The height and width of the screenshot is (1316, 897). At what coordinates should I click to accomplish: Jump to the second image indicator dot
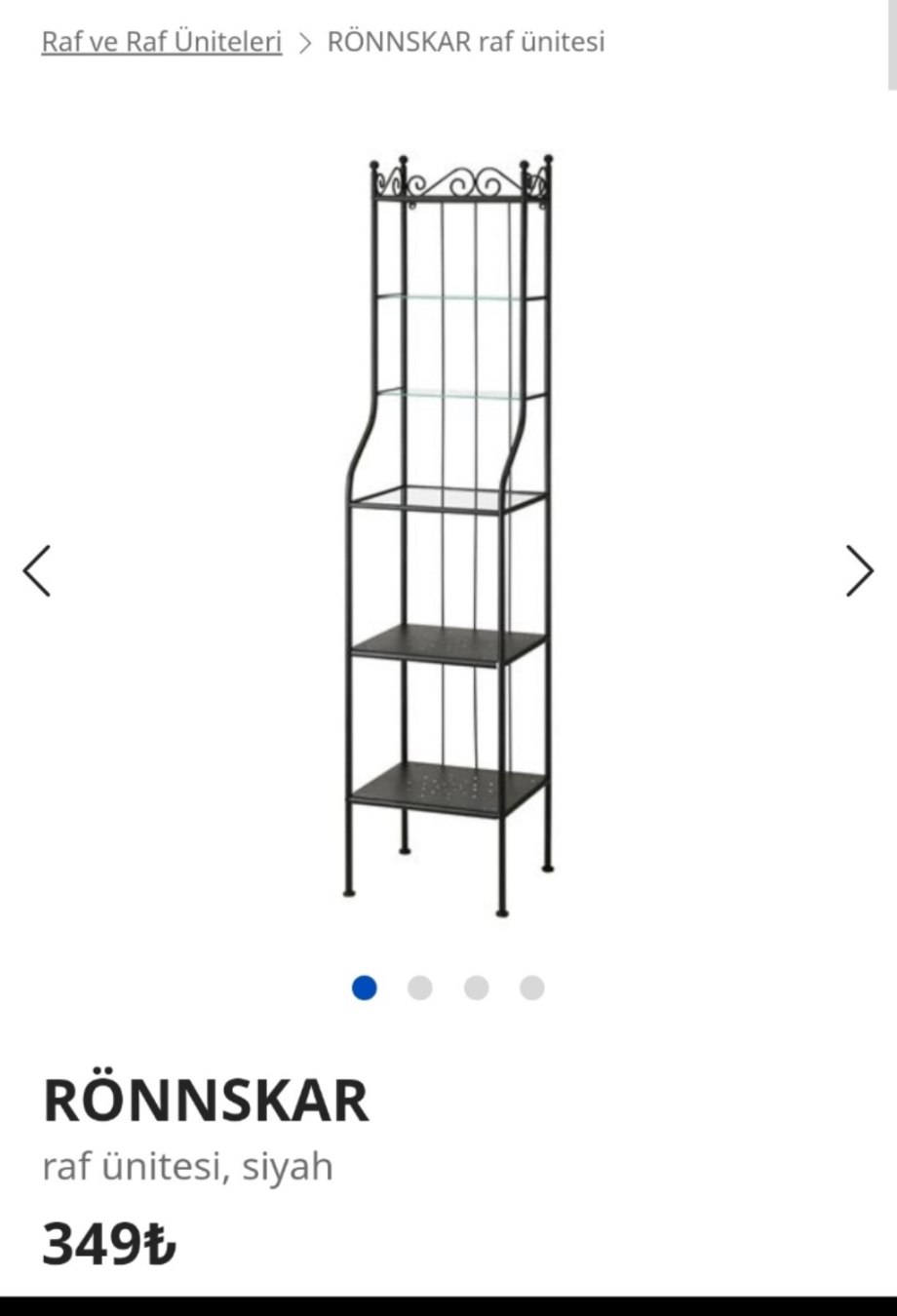(420, 987)
